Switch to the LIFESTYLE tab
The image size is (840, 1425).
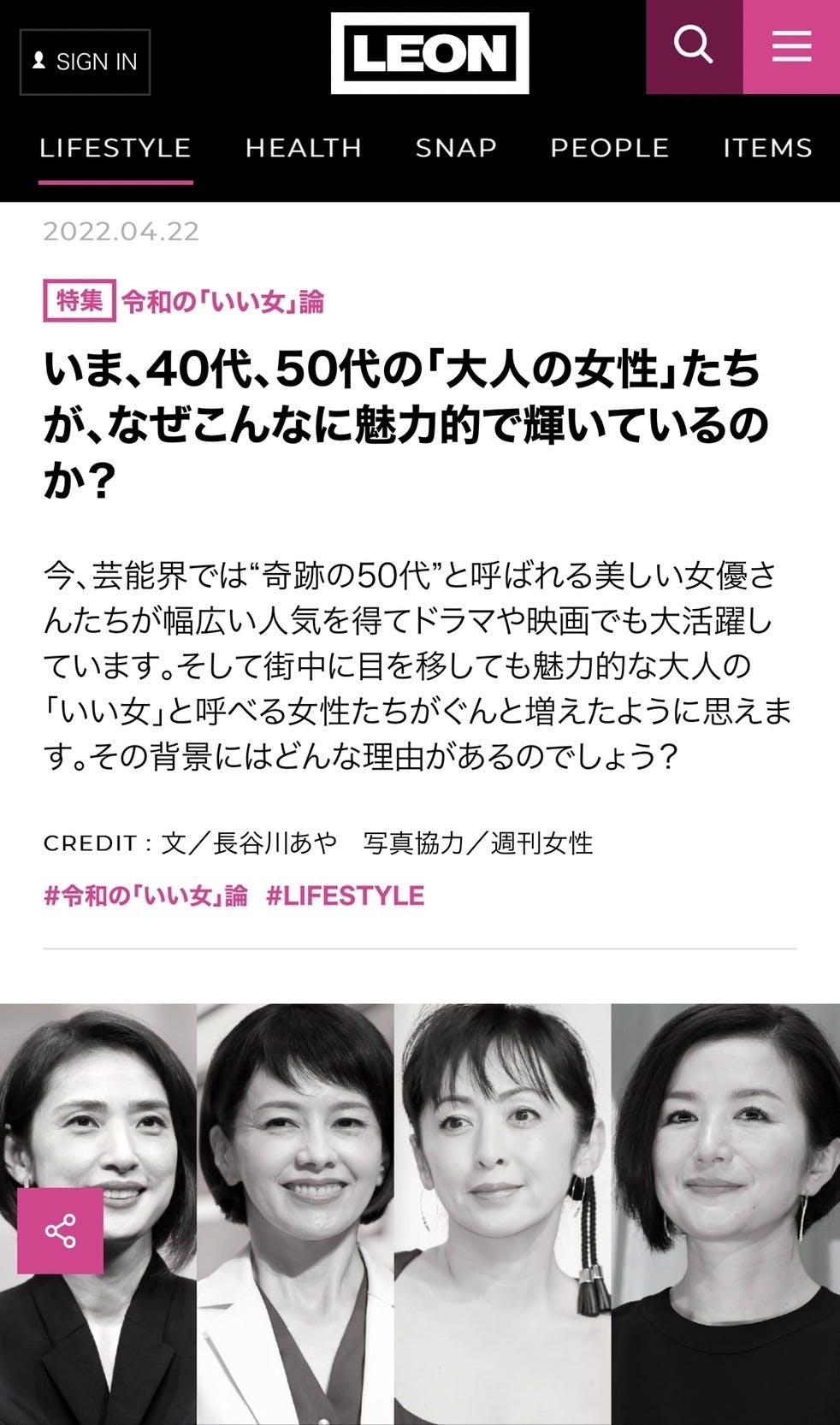[115, 148]
